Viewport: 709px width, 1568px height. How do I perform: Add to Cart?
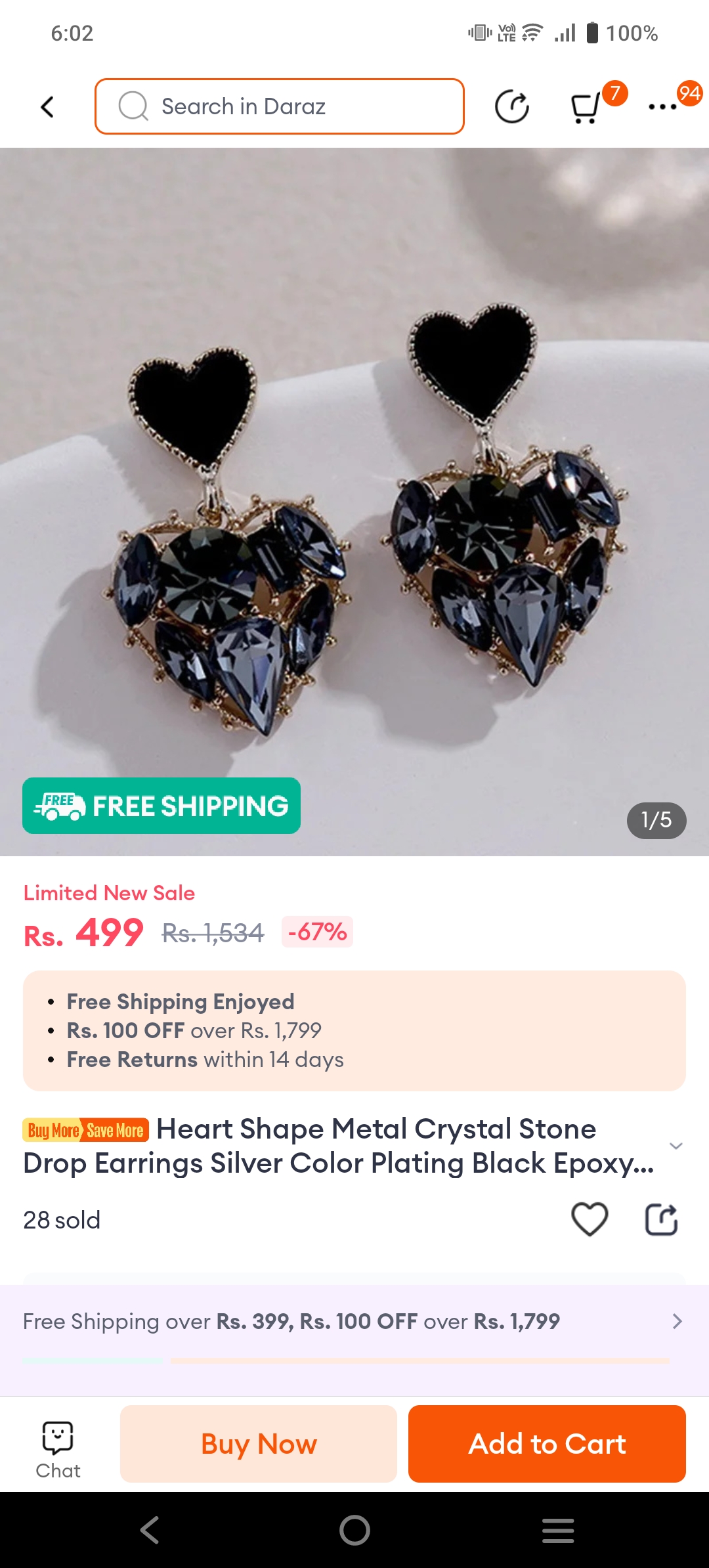click(x=547, y=1444)
